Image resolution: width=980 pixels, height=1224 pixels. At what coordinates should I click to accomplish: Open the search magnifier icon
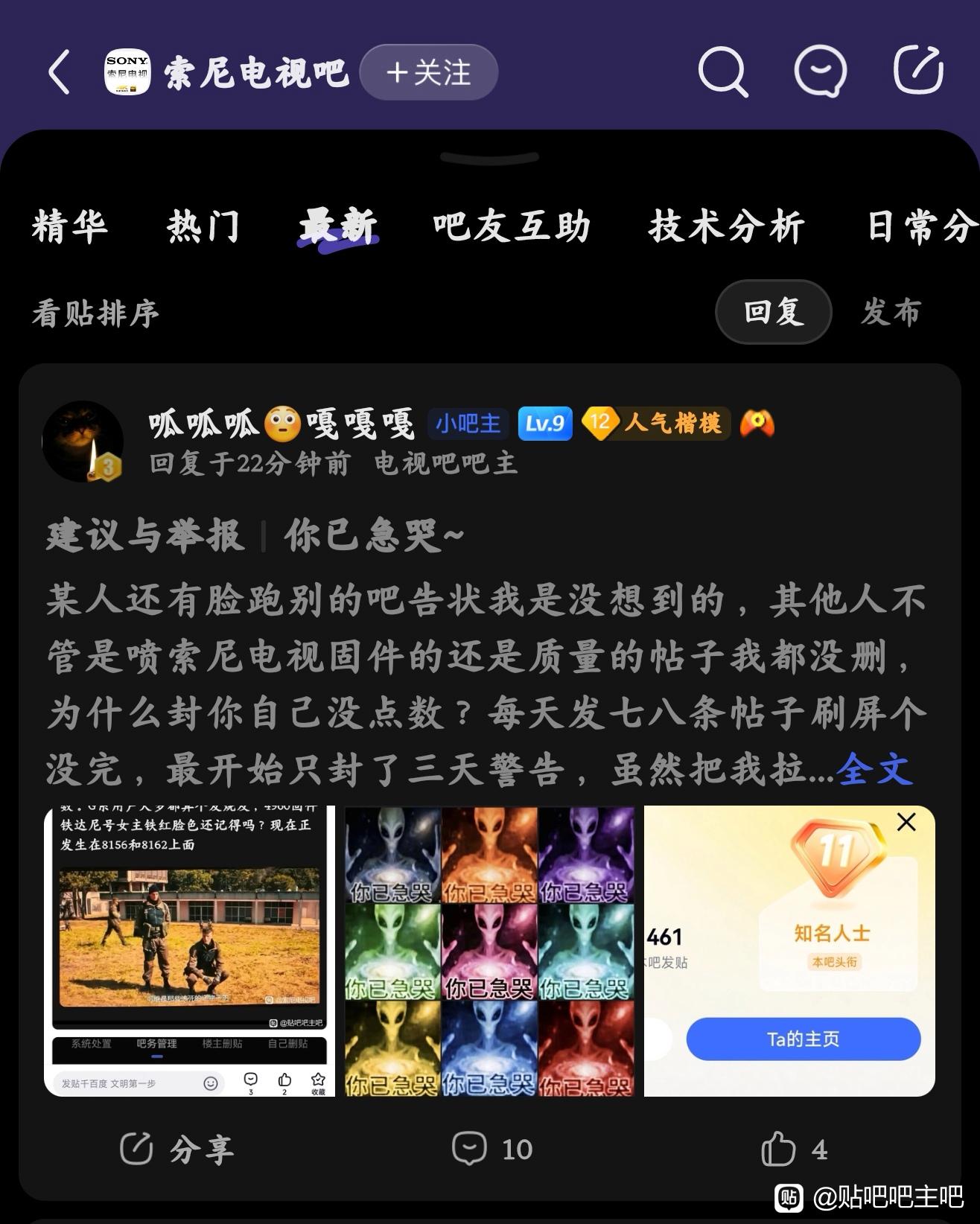tap(722, 72)
